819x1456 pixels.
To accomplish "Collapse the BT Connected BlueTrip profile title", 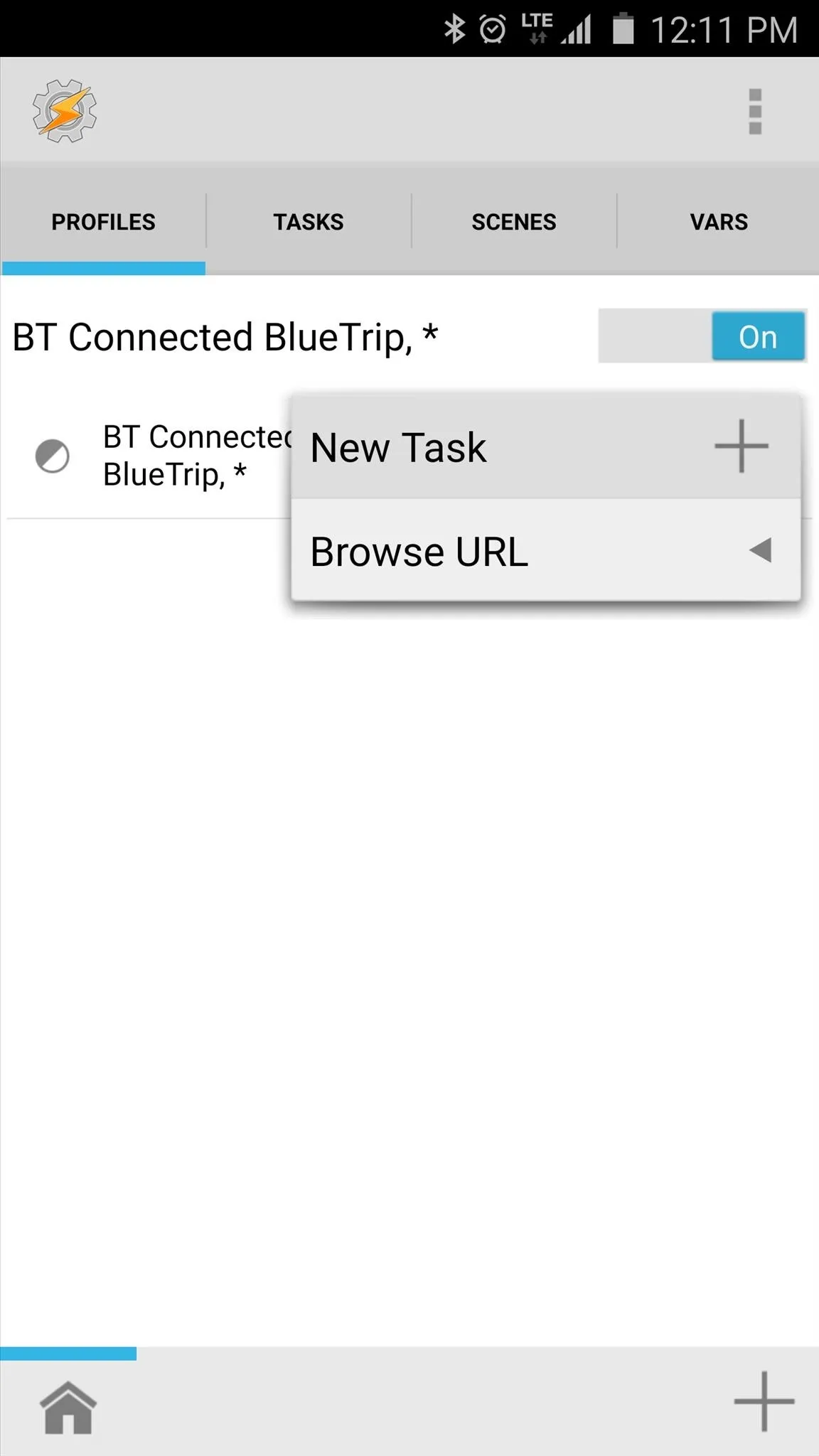I will click(225, 337).
